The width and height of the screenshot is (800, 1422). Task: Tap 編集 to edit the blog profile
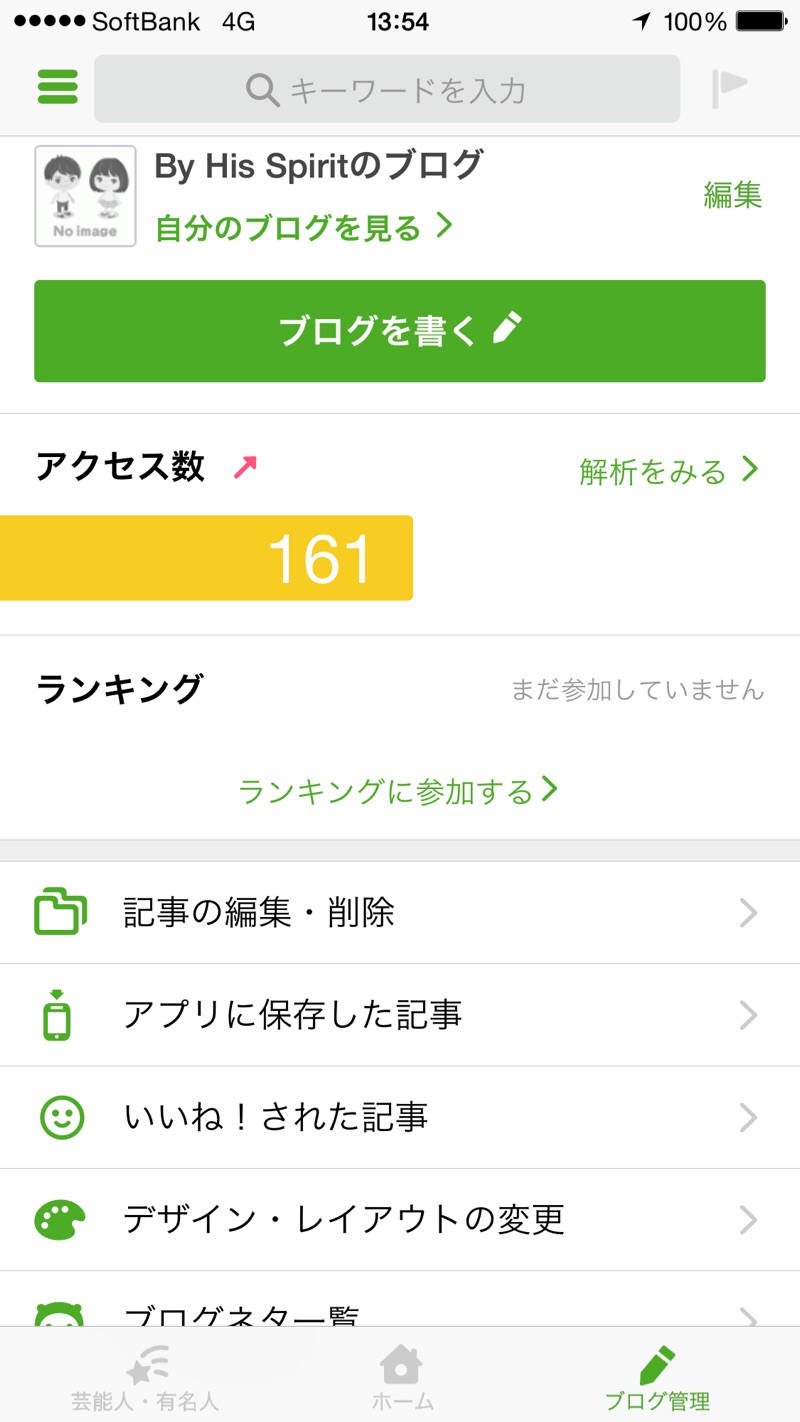(732, 195)
